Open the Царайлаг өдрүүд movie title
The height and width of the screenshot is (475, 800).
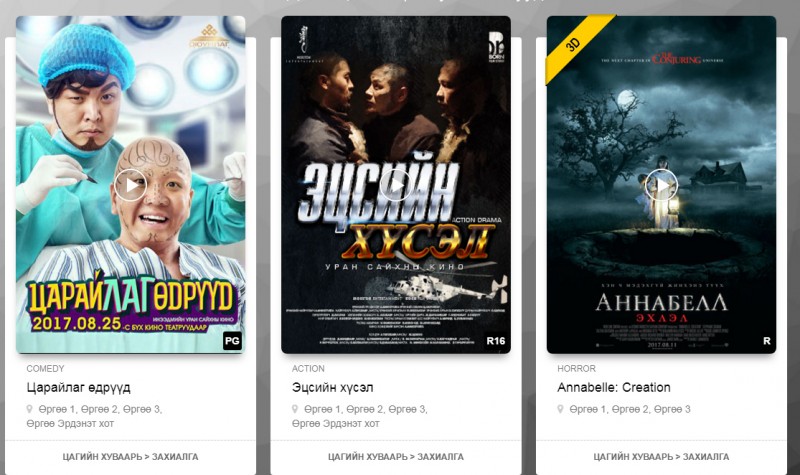pos(78,387)
